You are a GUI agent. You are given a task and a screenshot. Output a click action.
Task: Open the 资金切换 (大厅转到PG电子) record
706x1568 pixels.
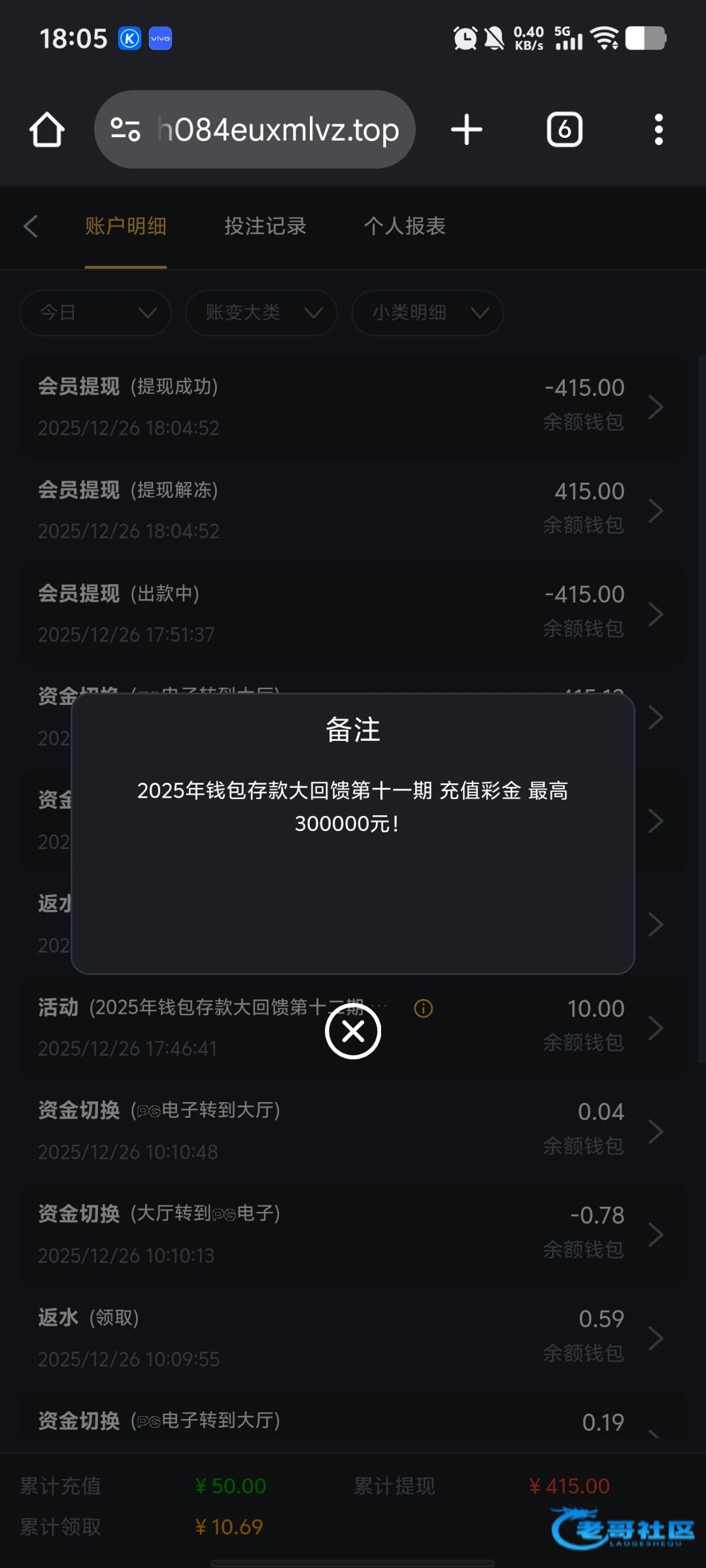(x=353, y=1234)
